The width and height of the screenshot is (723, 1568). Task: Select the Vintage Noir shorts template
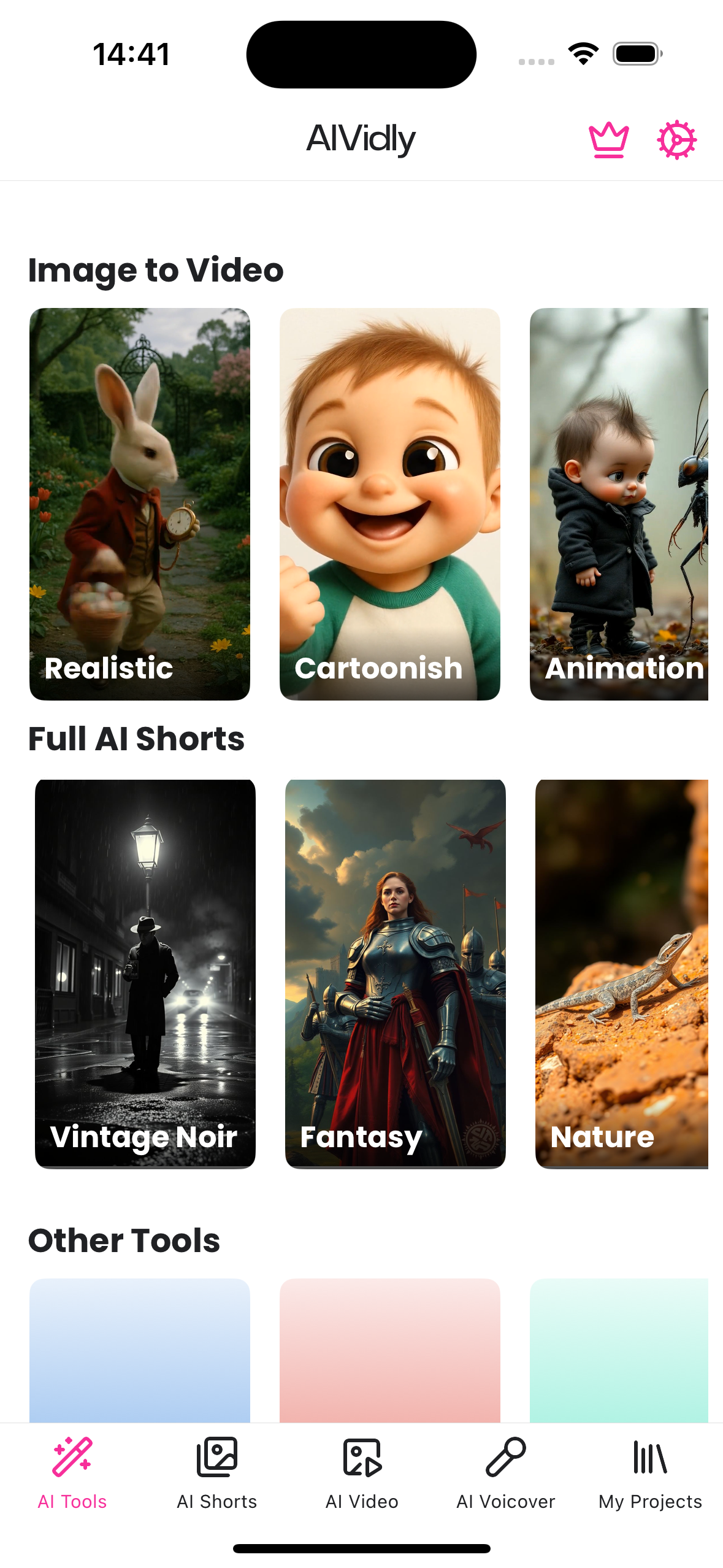coord(145,973)
